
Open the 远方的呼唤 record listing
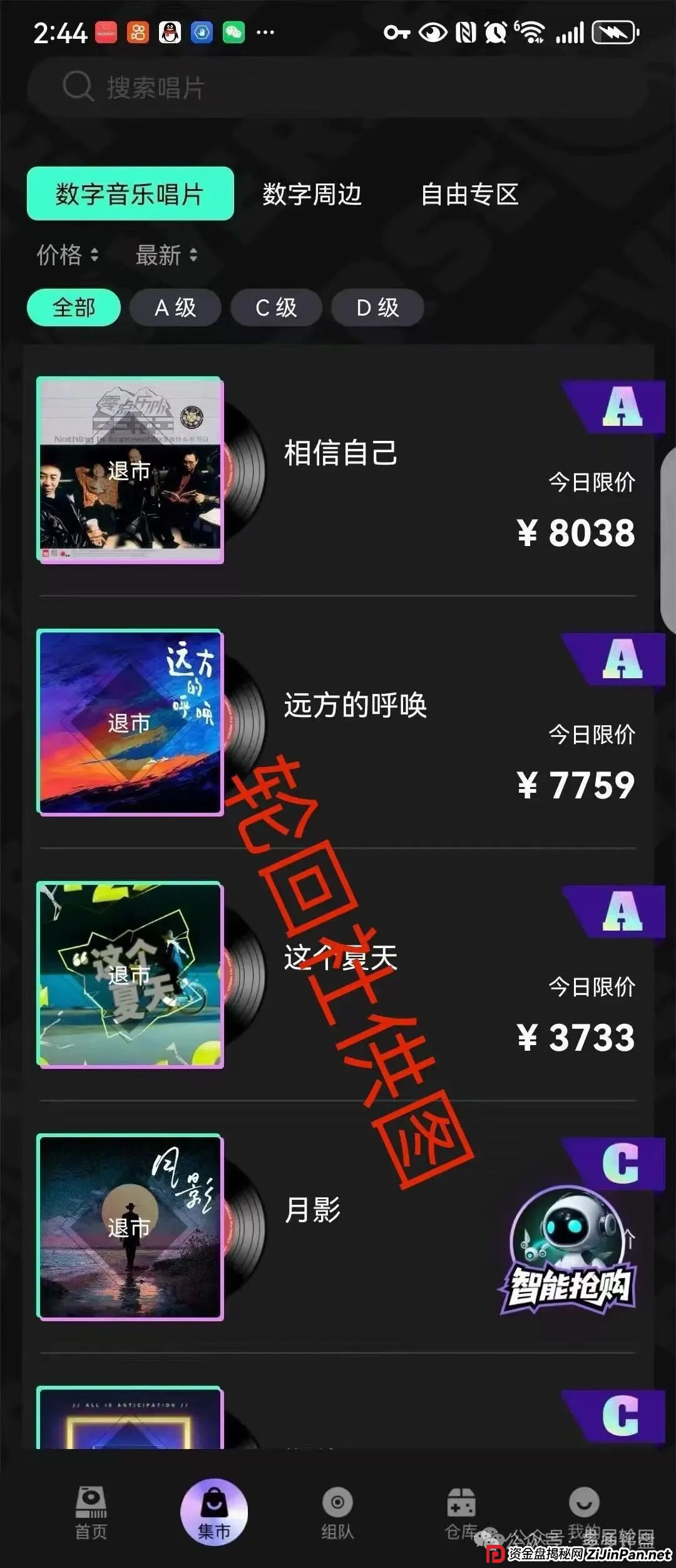[338, 725]
